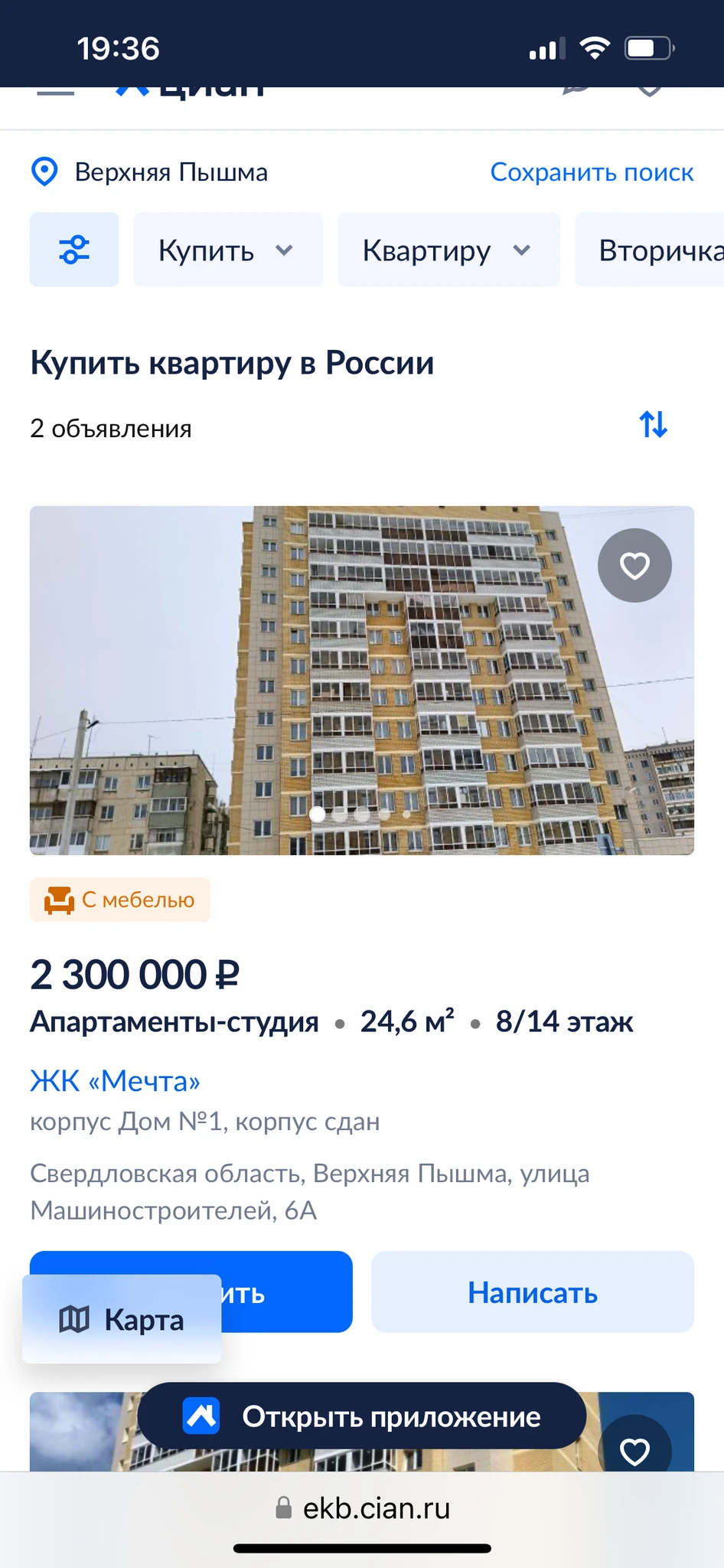Show listings on Карта
Viewport: 724px width, 1568px height.
pyautogui.click(x=122, y=1320)
